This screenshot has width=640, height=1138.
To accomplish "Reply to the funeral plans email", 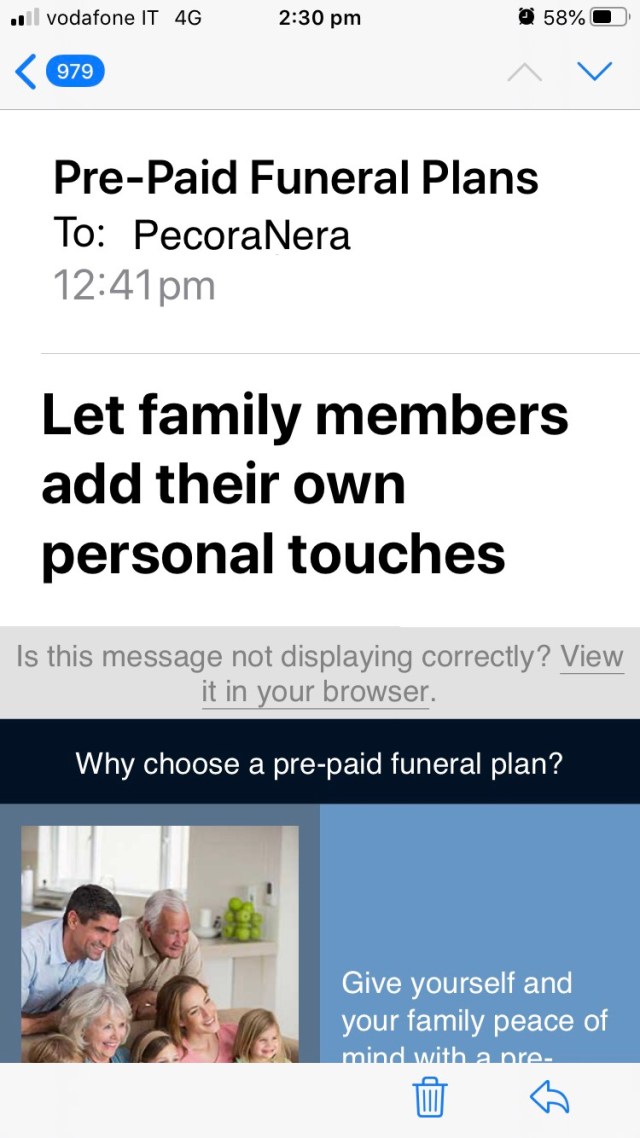I will 549,1098.
